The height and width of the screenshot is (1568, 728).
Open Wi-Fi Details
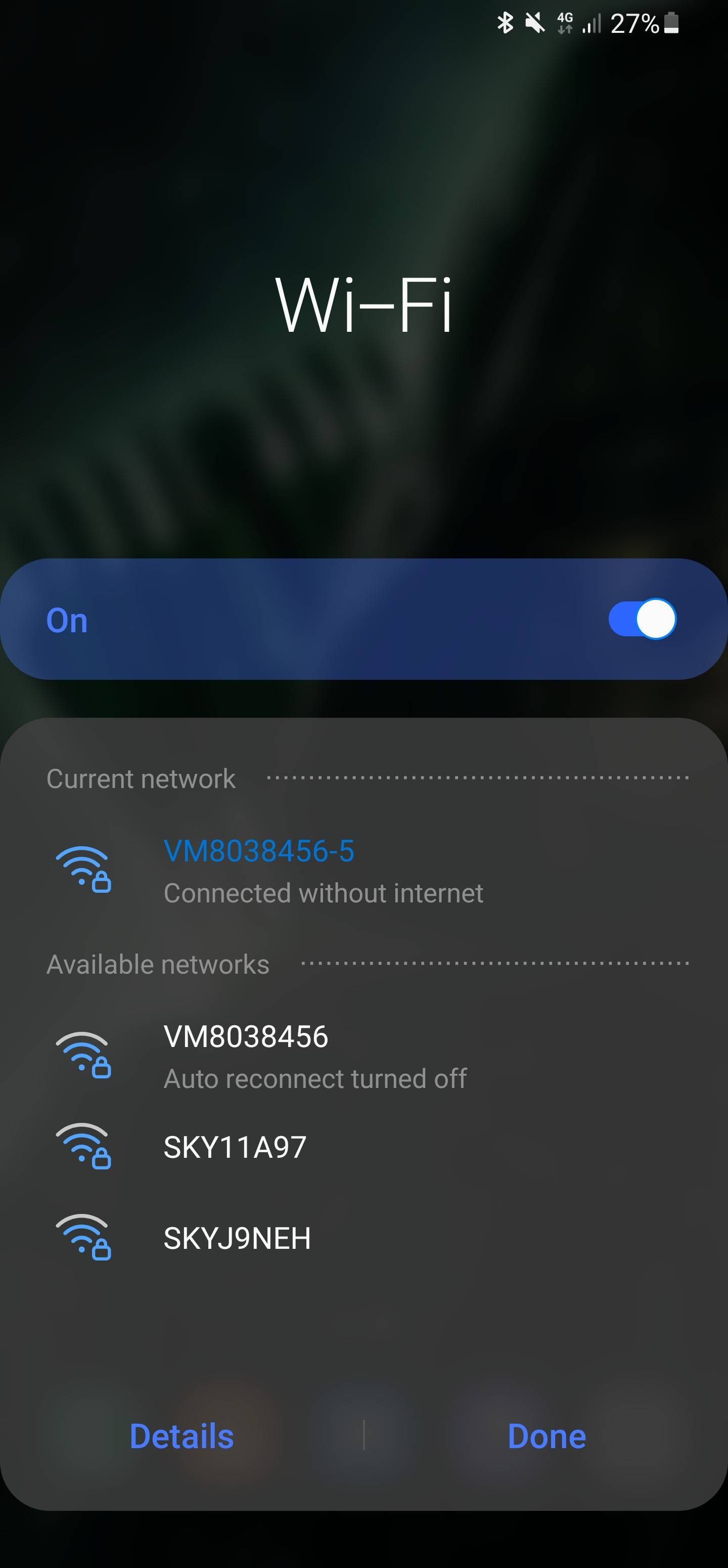click(181, 1436)
